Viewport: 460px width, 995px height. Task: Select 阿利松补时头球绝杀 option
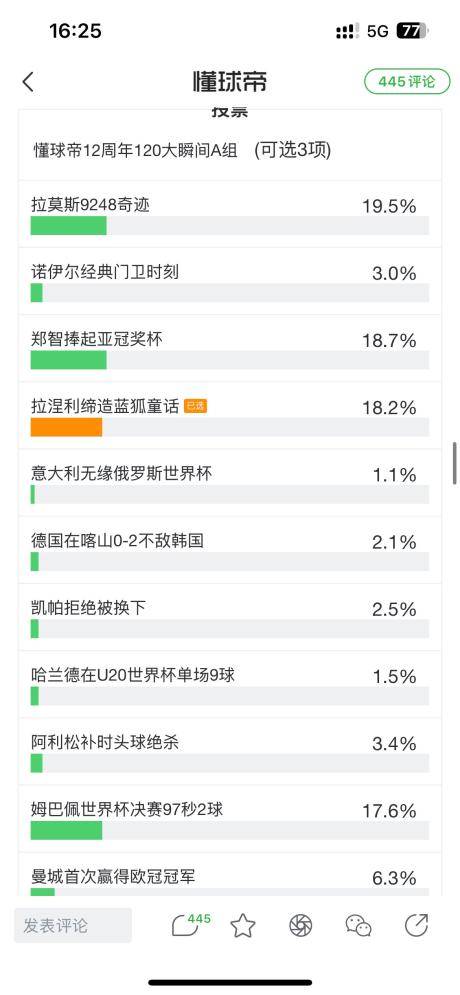tap(230, 753)
